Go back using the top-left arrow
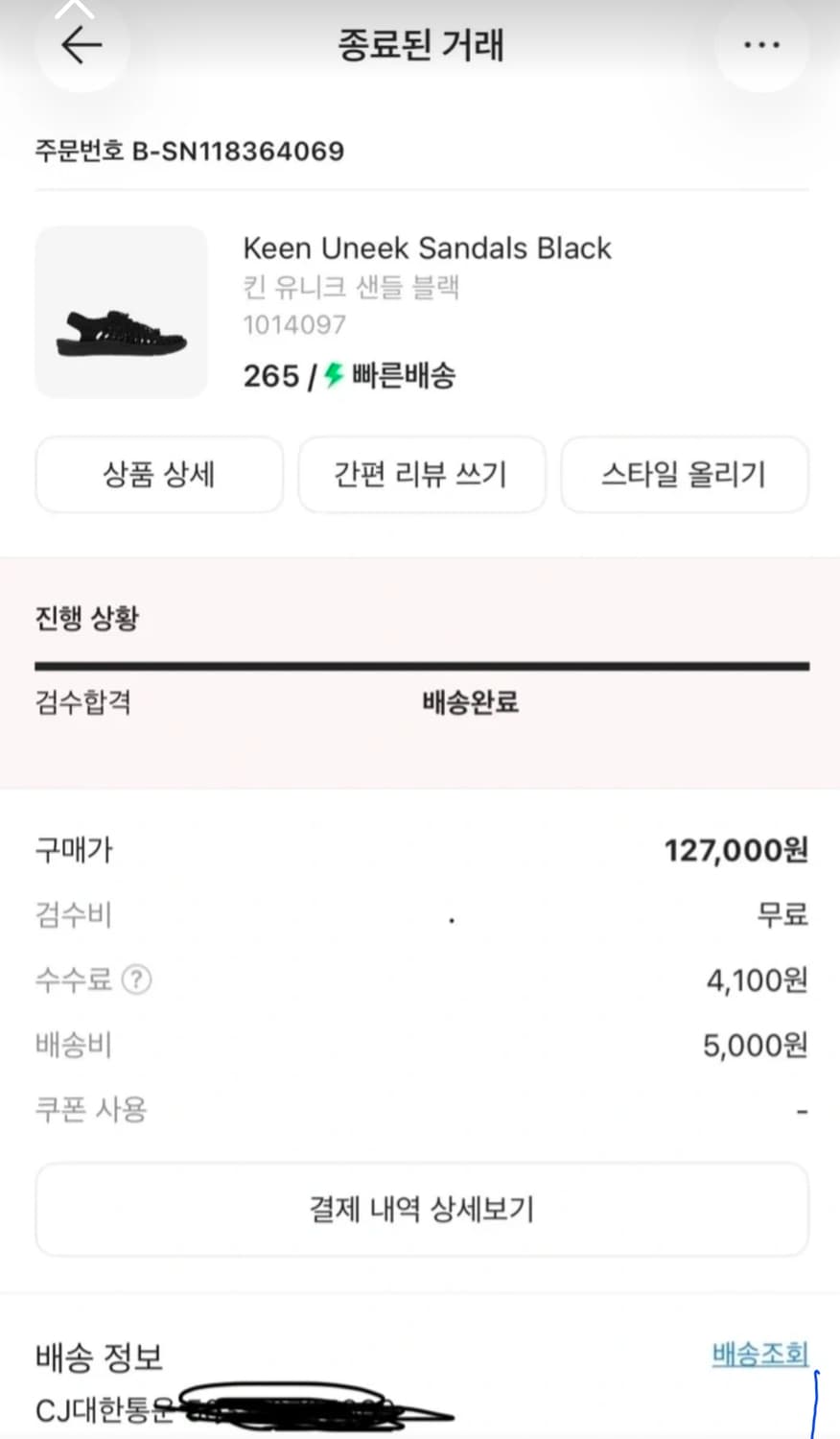The image size is (840, 1439). point(82,44)
